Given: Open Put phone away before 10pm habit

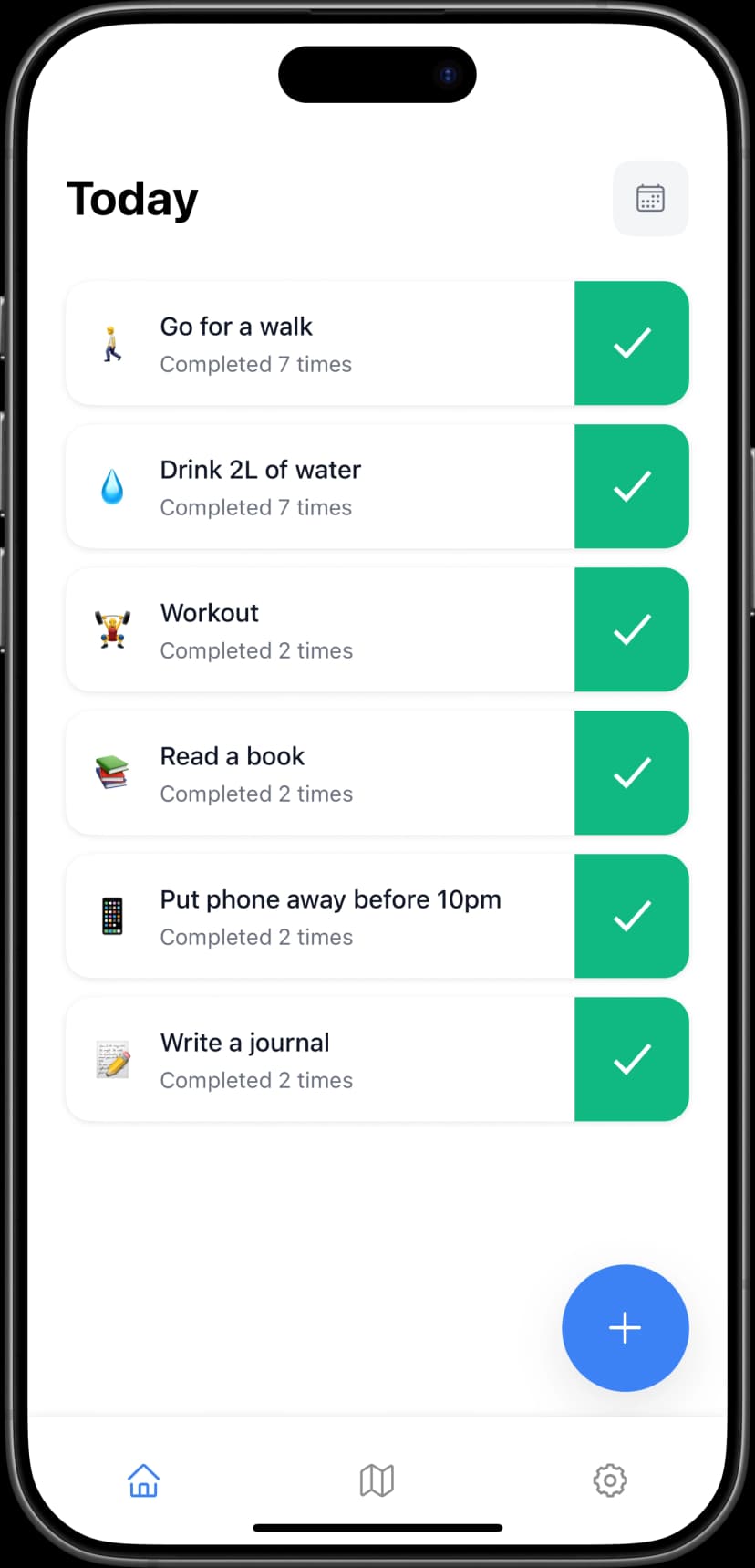Looking at the screenshot, I should pyautogui.click(x=319, y=917).
